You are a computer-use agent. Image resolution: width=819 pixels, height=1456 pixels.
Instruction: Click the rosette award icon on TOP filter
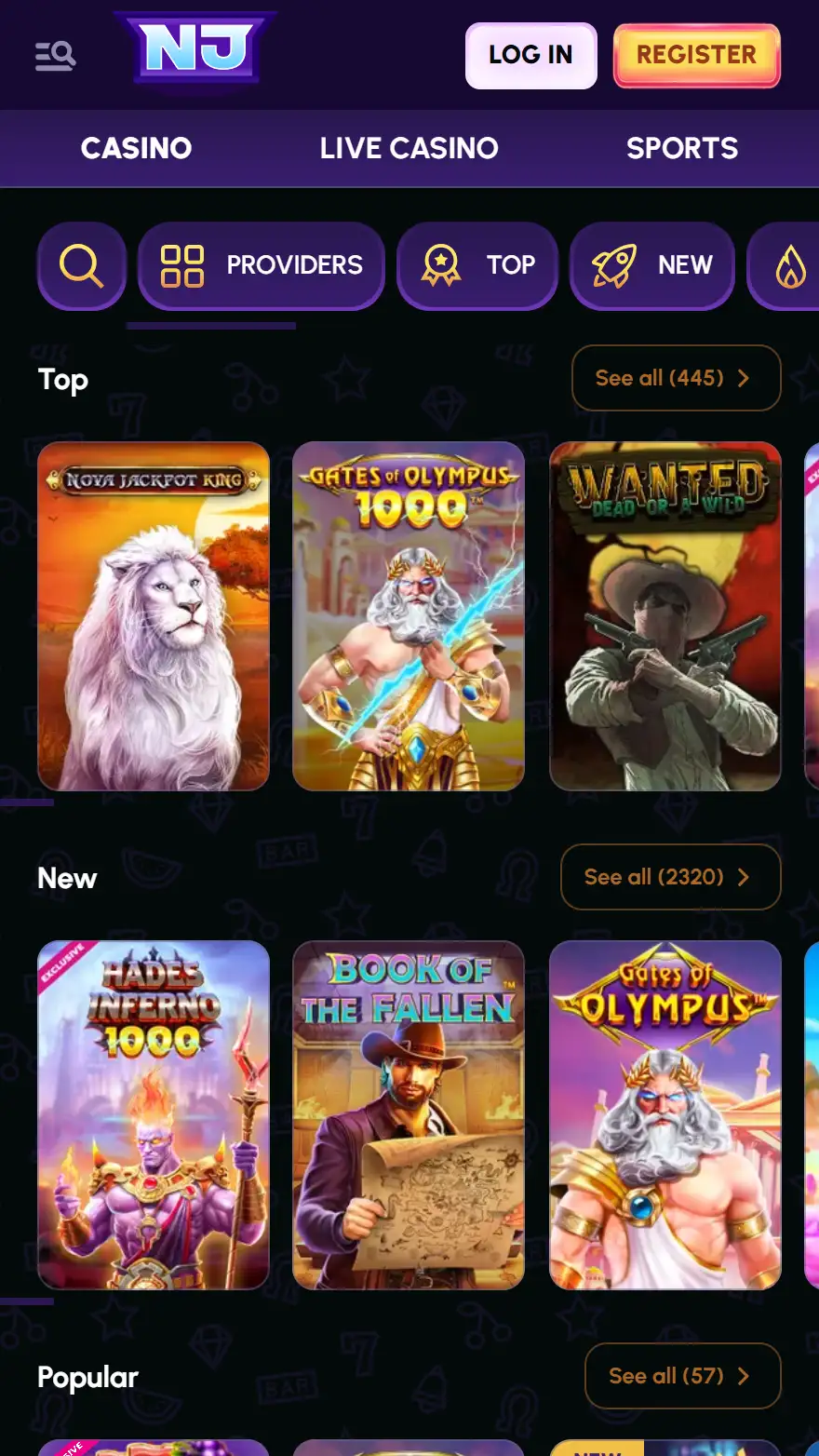coord(440,265)
